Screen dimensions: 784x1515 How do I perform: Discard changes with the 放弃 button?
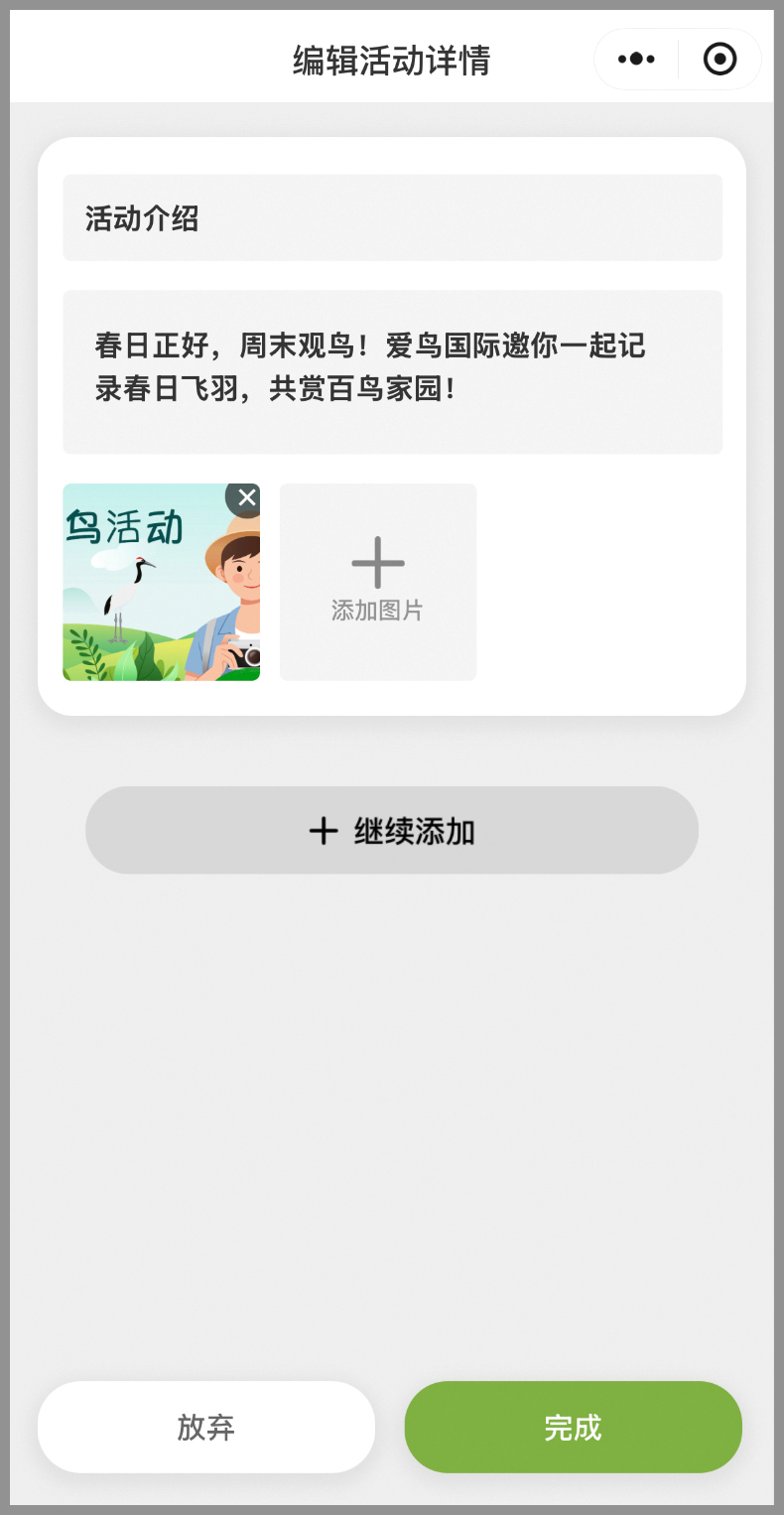click(206, 1427)
